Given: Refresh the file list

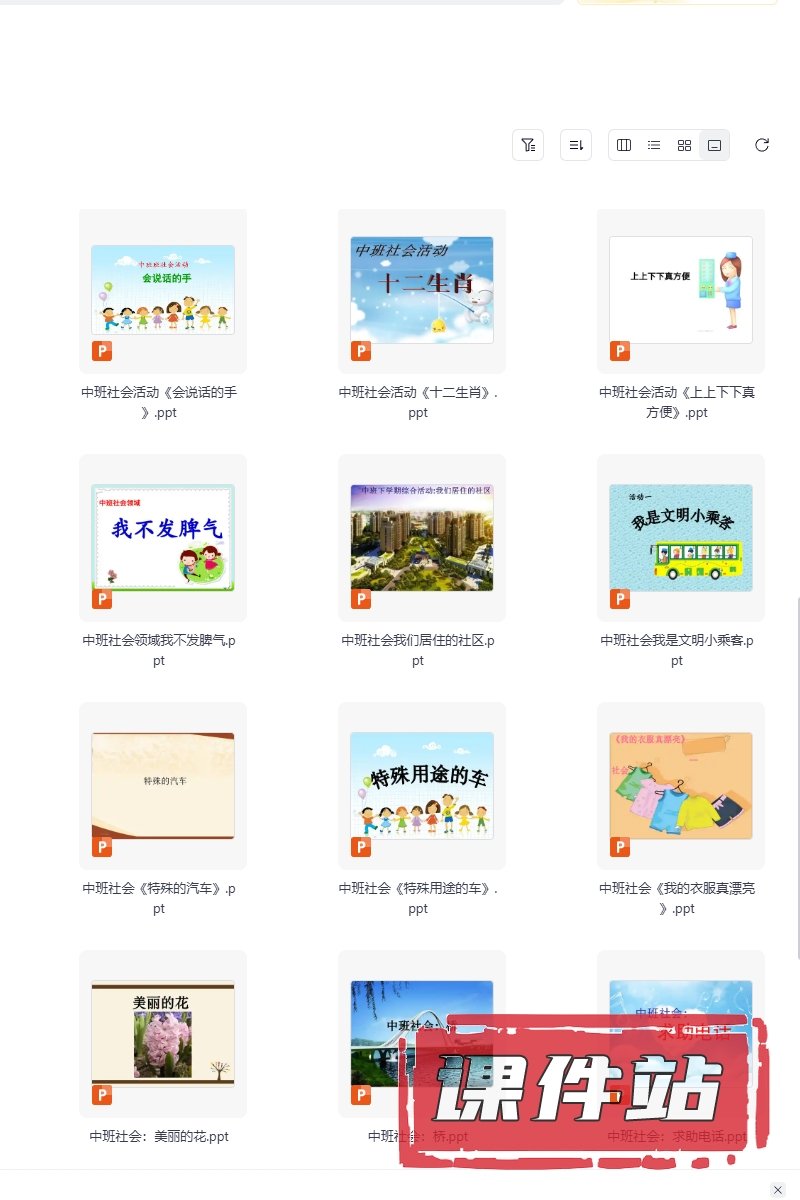Looking at the screenshot, I should [x=762, y=145].
